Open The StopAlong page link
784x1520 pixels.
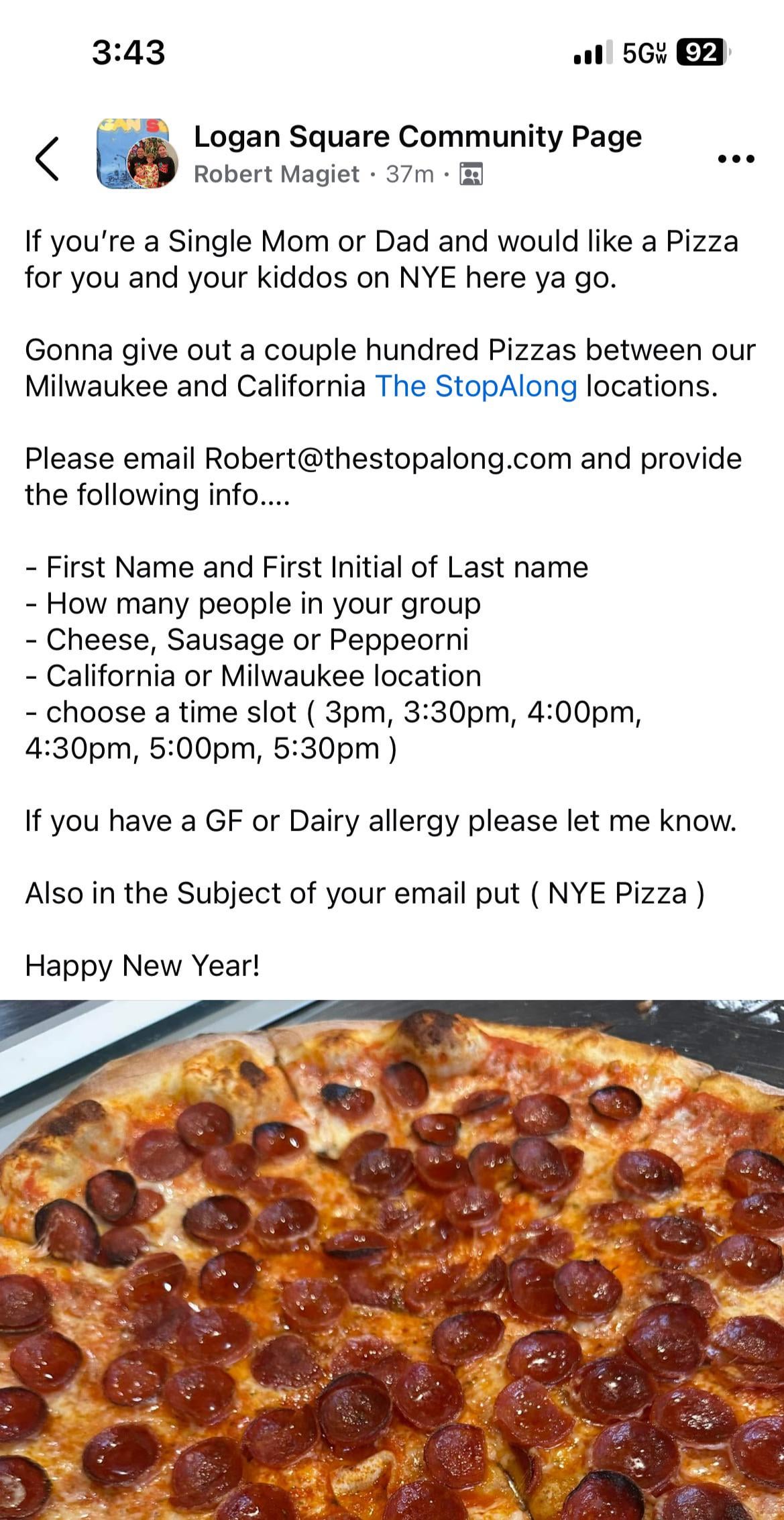coord(475,386)
